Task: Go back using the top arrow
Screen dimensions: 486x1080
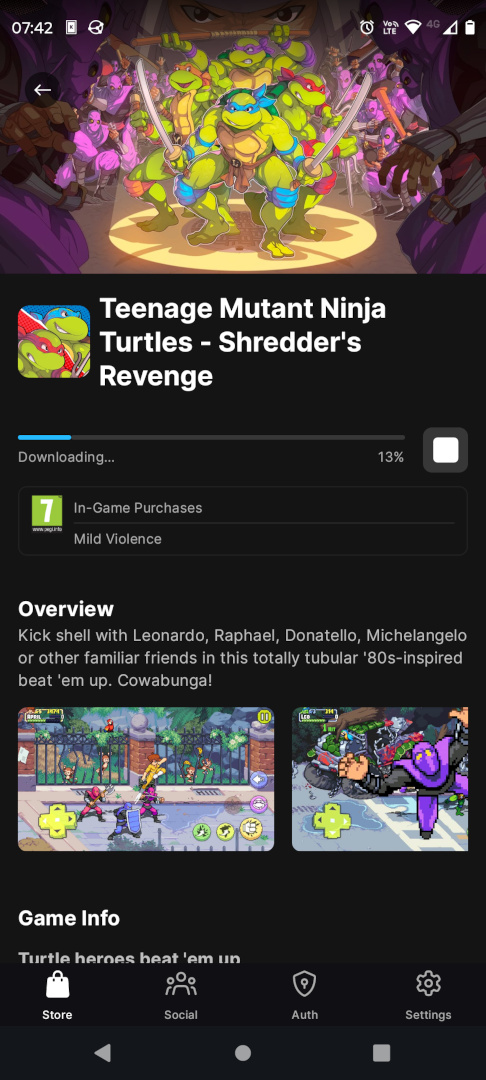Action: [x=43, y=90]
